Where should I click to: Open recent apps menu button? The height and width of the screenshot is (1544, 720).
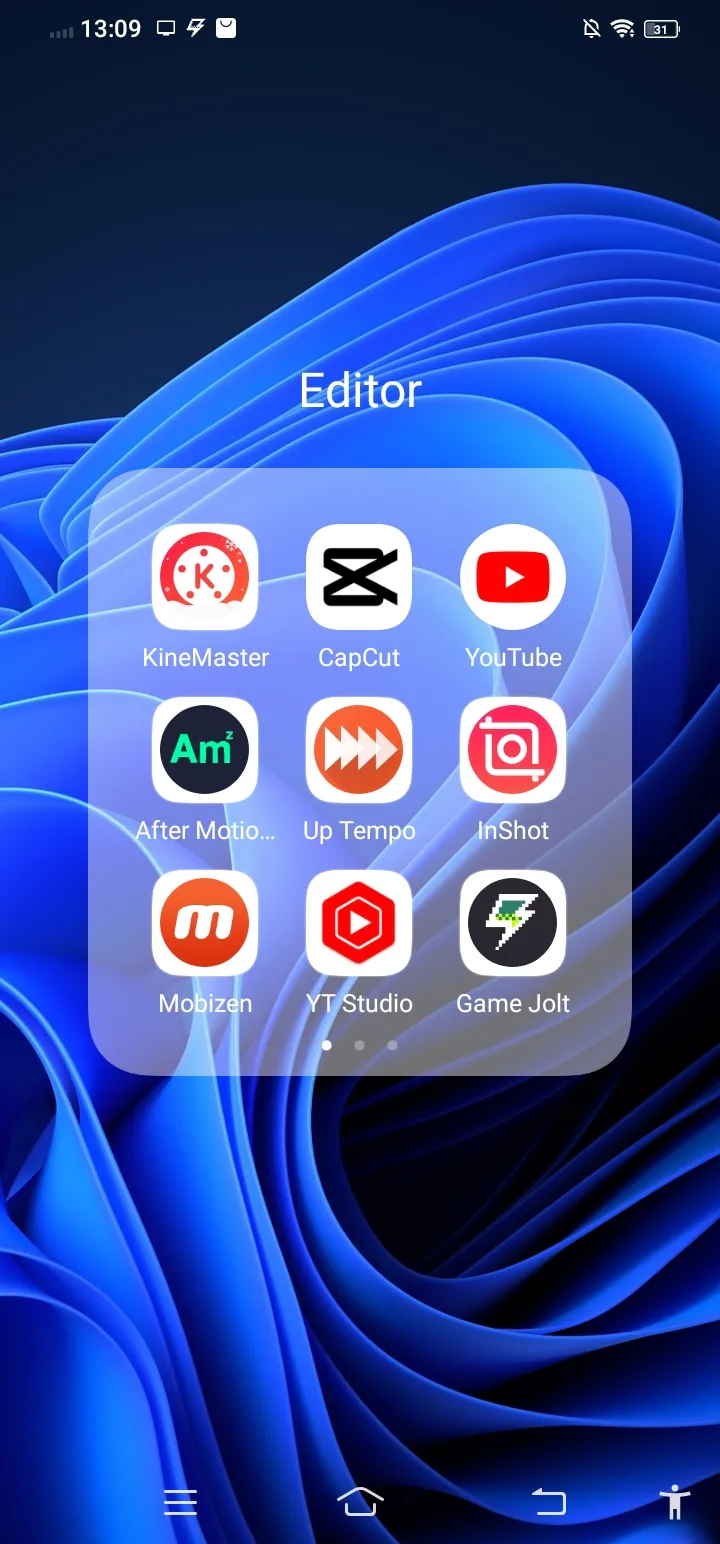click(x=180, y=1502)
